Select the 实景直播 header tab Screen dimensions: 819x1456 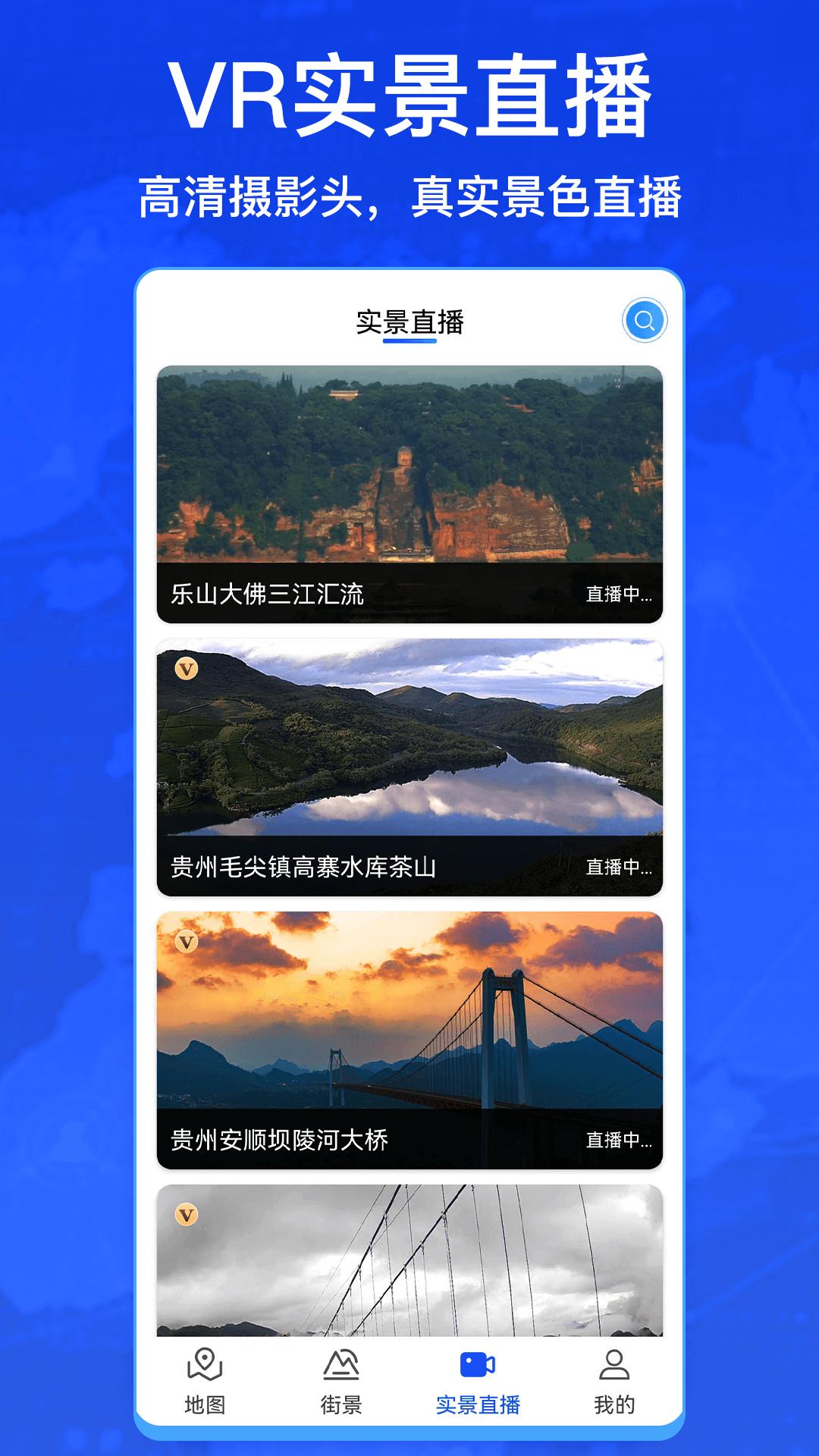point(409,322)
